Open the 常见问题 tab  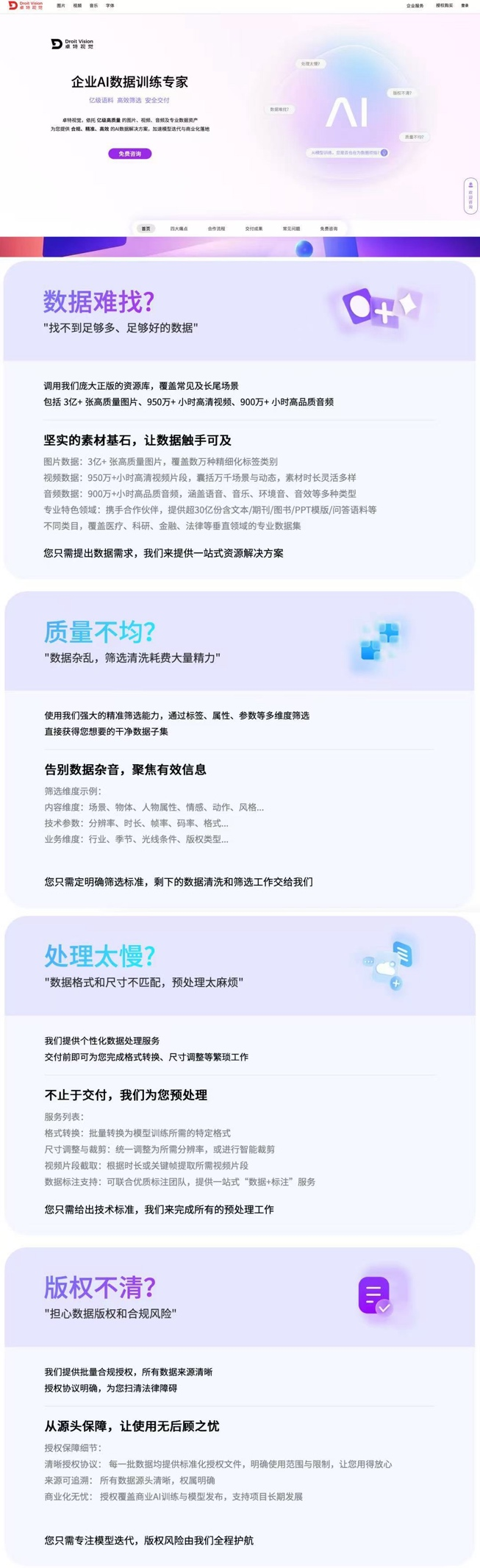point(291,229)
